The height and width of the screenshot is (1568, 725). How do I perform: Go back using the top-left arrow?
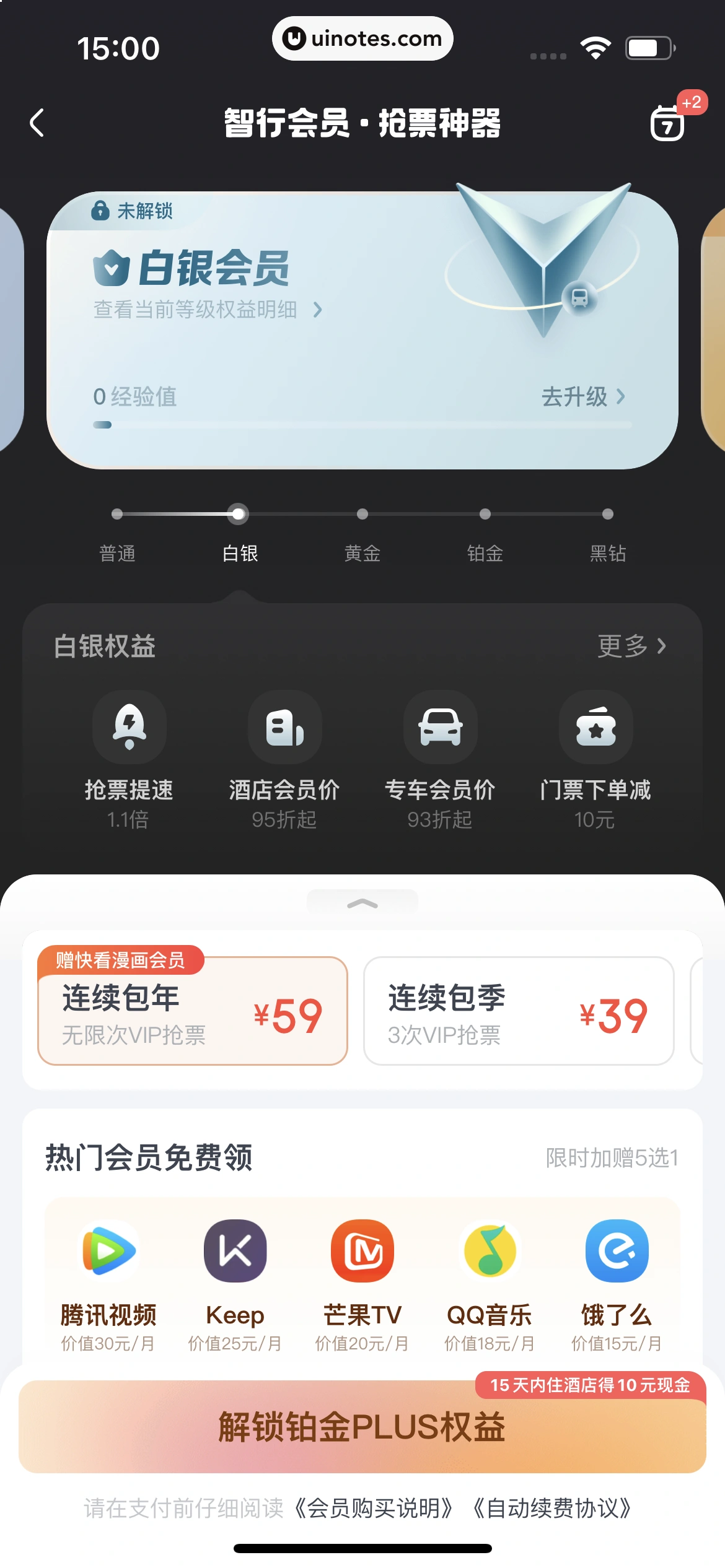point(37,123)
